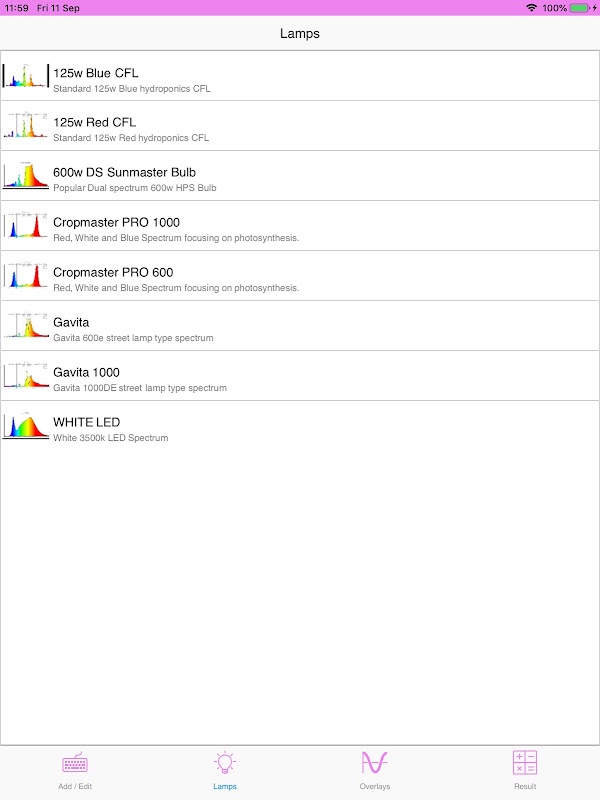Image resolution: width=600 pixels, height=800 pixels.
Task: Go to the Lamps tab
Action: pos(225,771)
